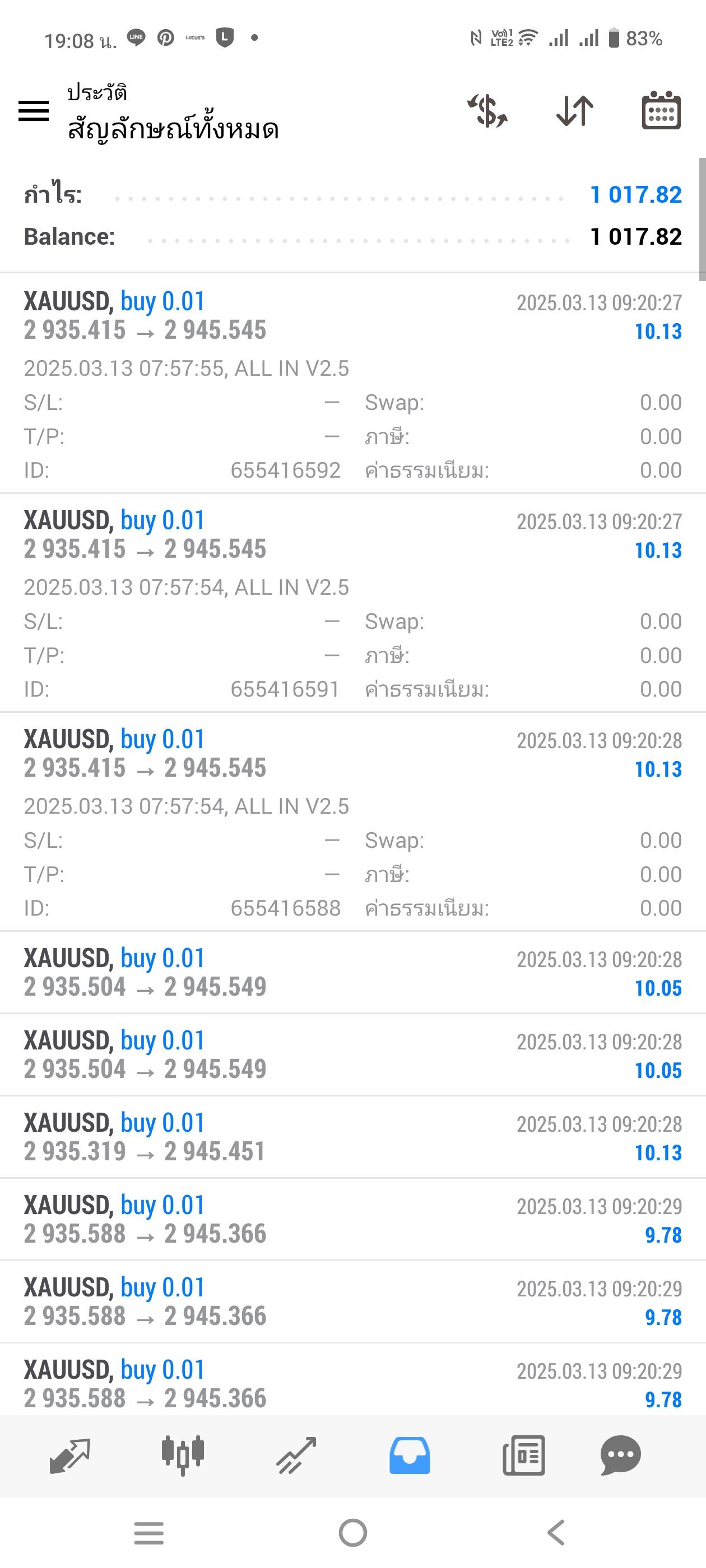Viewport: 706px width, 1568px height.
Task: Collapse the trade with ID 655416592
Action: [352, 383]
